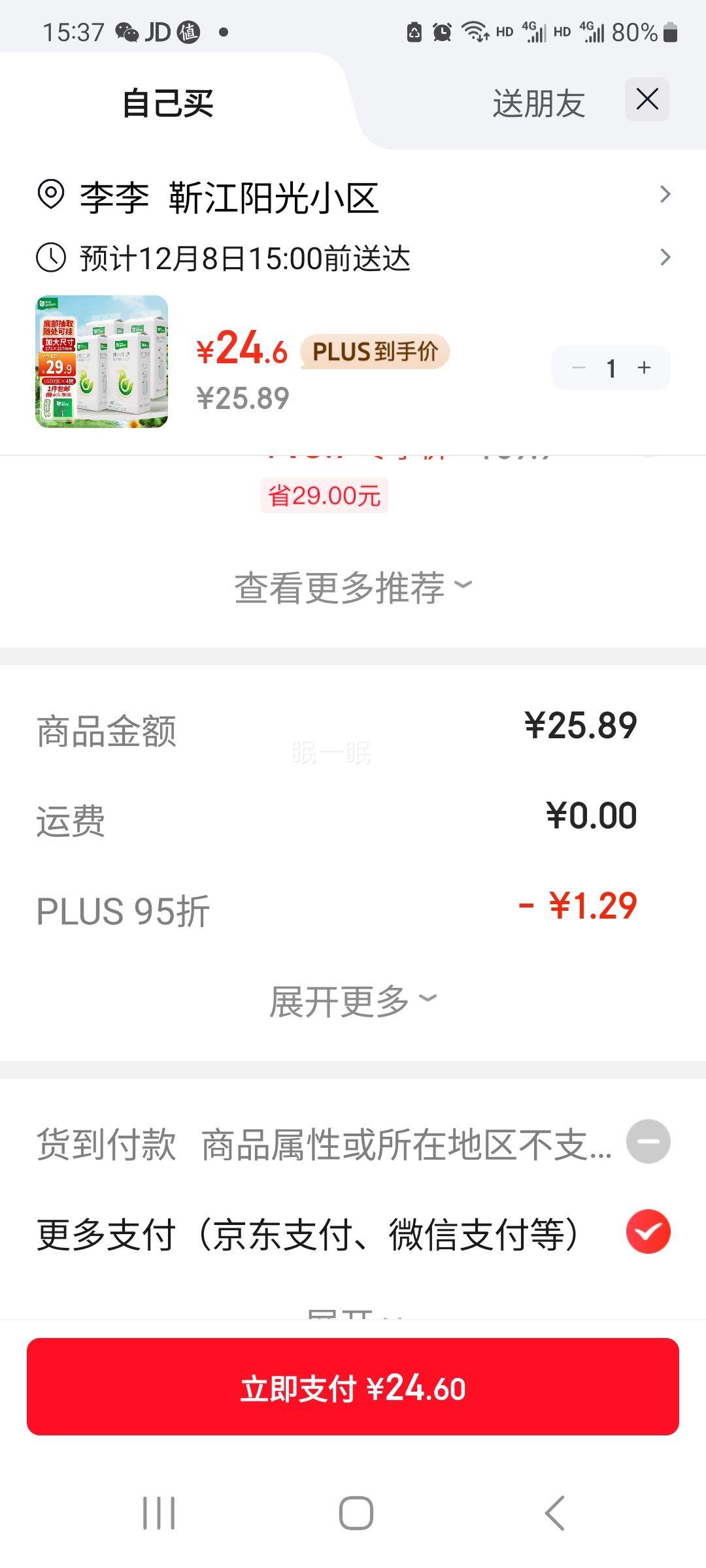Image resolution: width=706 pixels, height=1568 pixels.
Task: Change the estimated delivery time
Action: tap(353, 258)
